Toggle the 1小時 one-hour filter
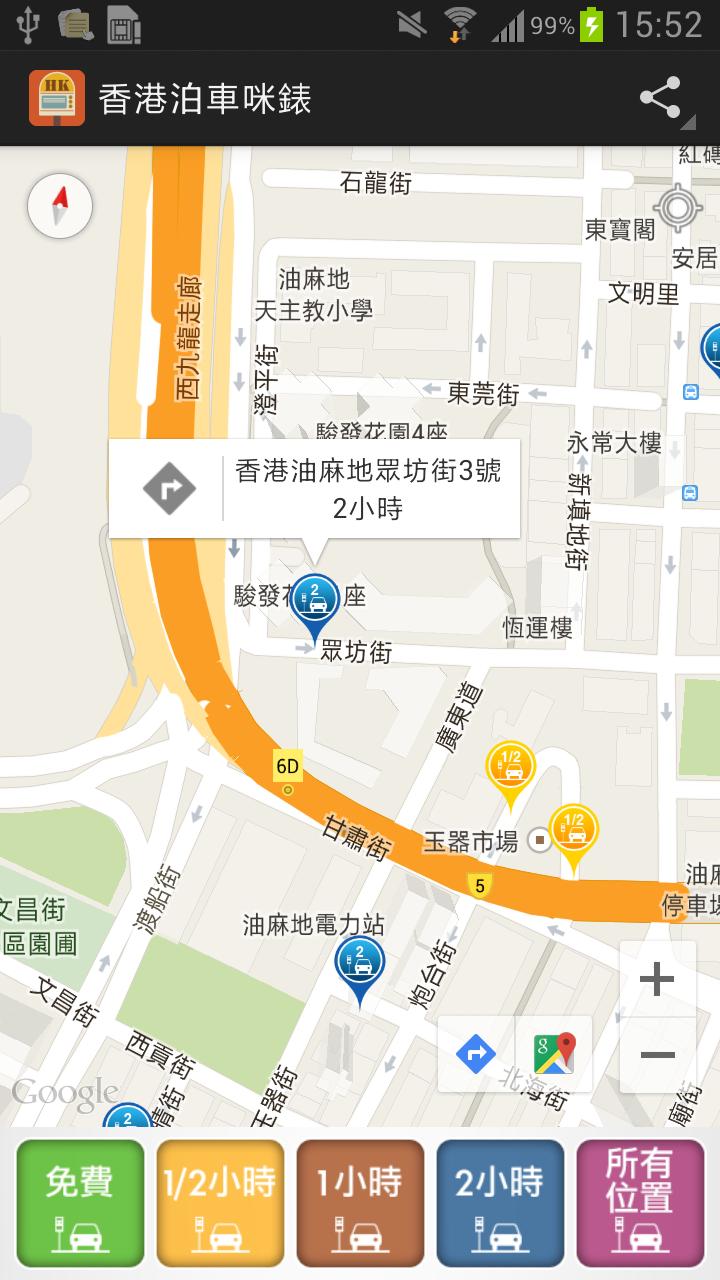 (x=360, y=1200)
